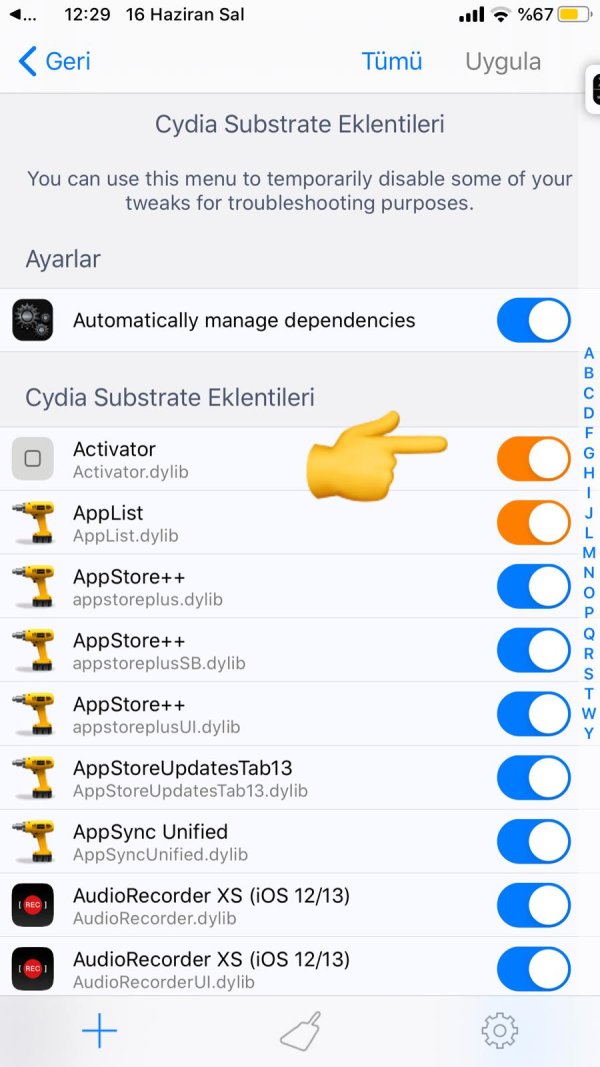Open settings gear in bottom toolbar
The width and height of the screenshot is (600, 1067).
point(499,1031)
